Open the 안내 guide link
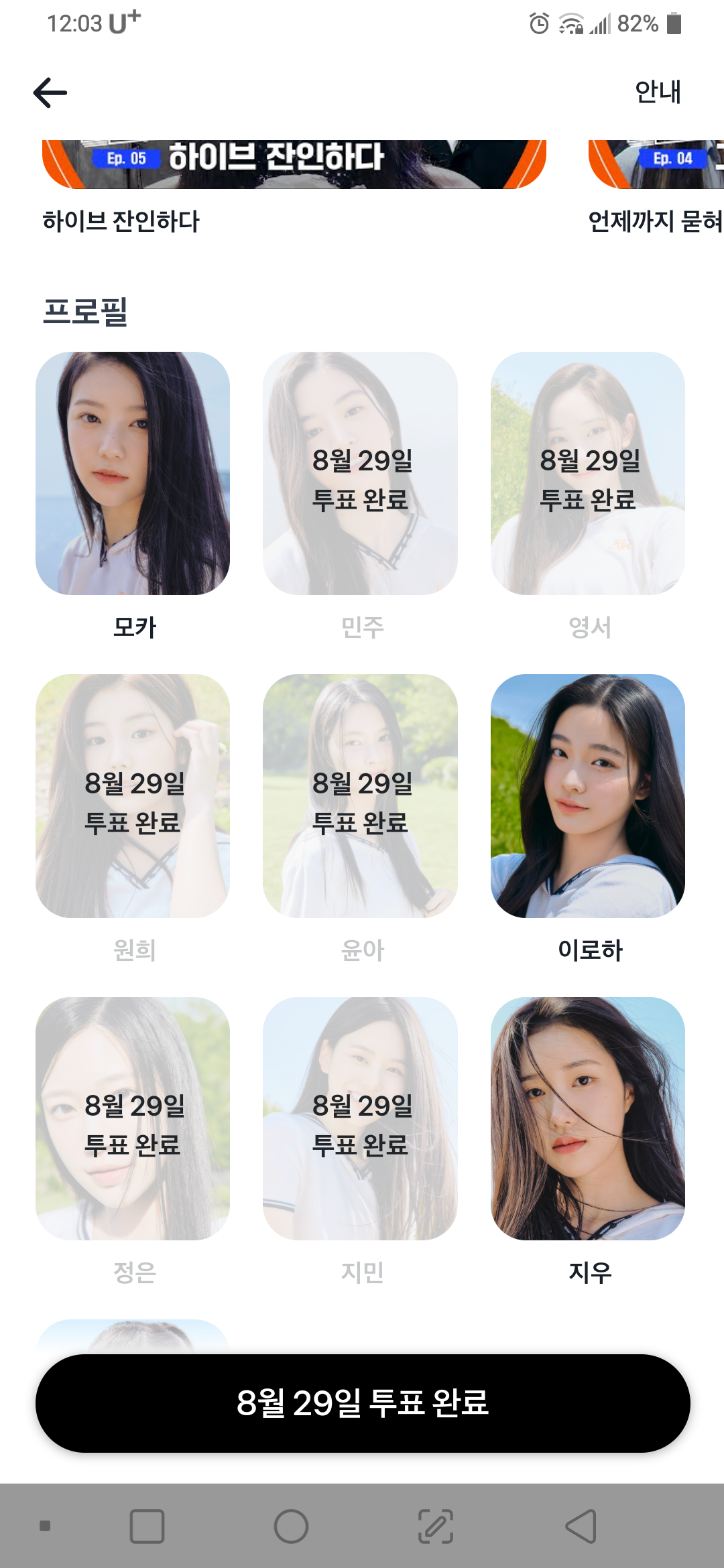This screenshot has height=1568, width=724. tap(658, 92)
